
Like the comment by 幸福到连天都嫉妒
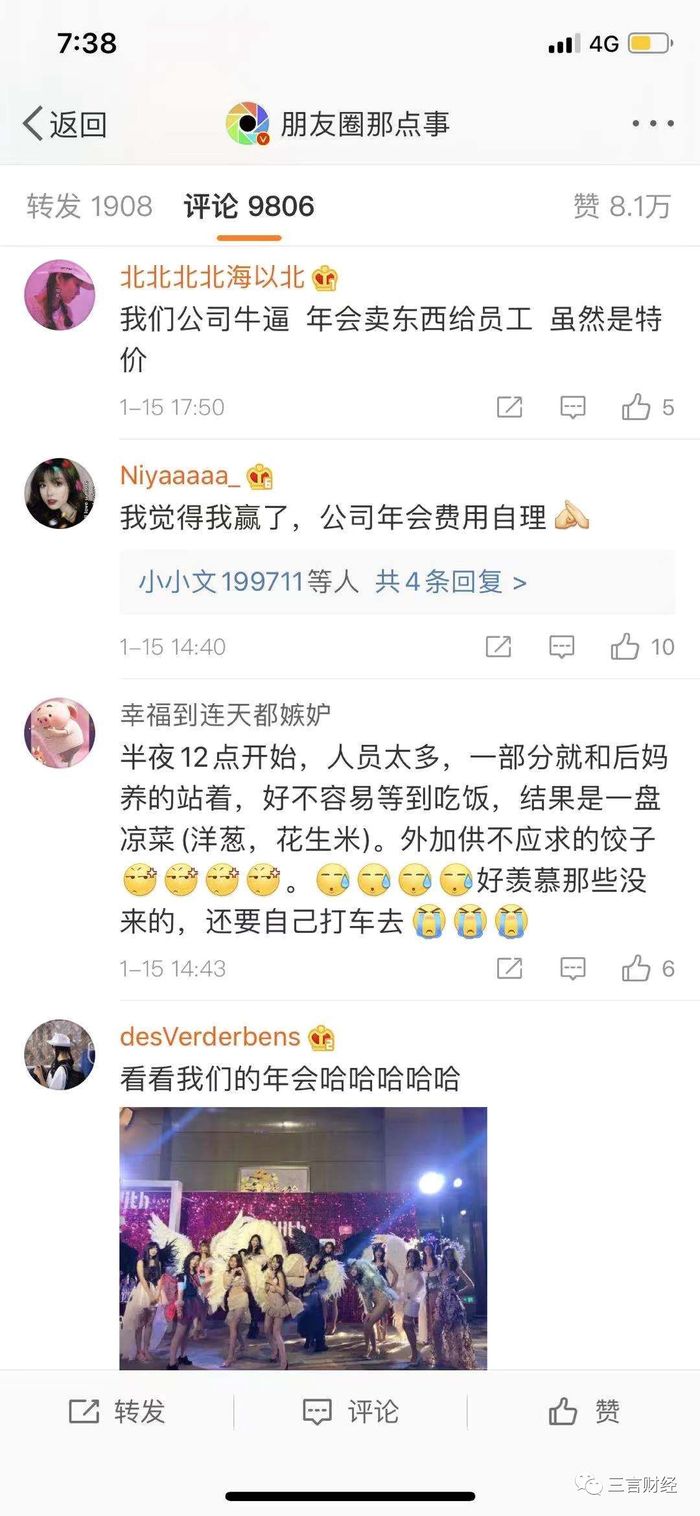pyautogui.click(x=647, y=968)
